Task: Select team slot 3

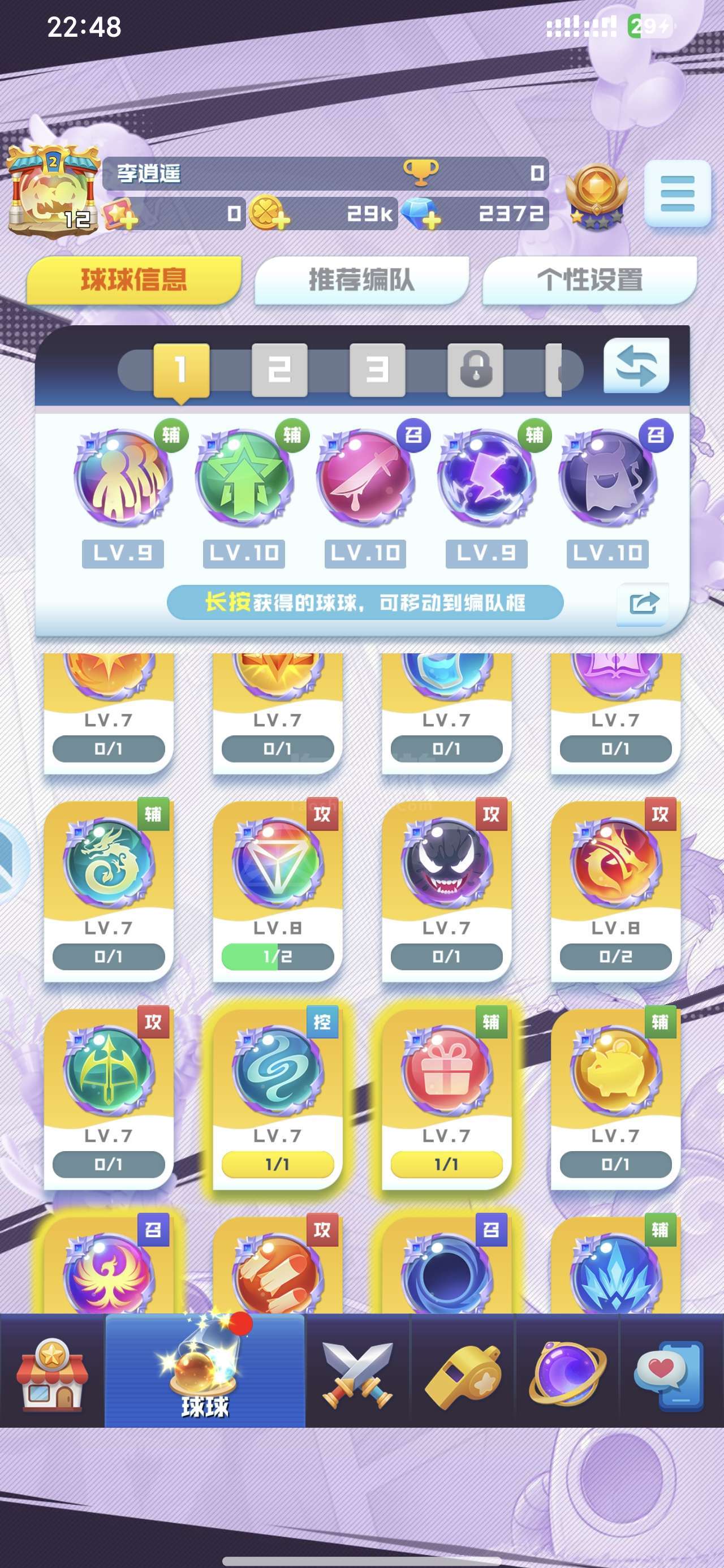Action: (377, 369)
